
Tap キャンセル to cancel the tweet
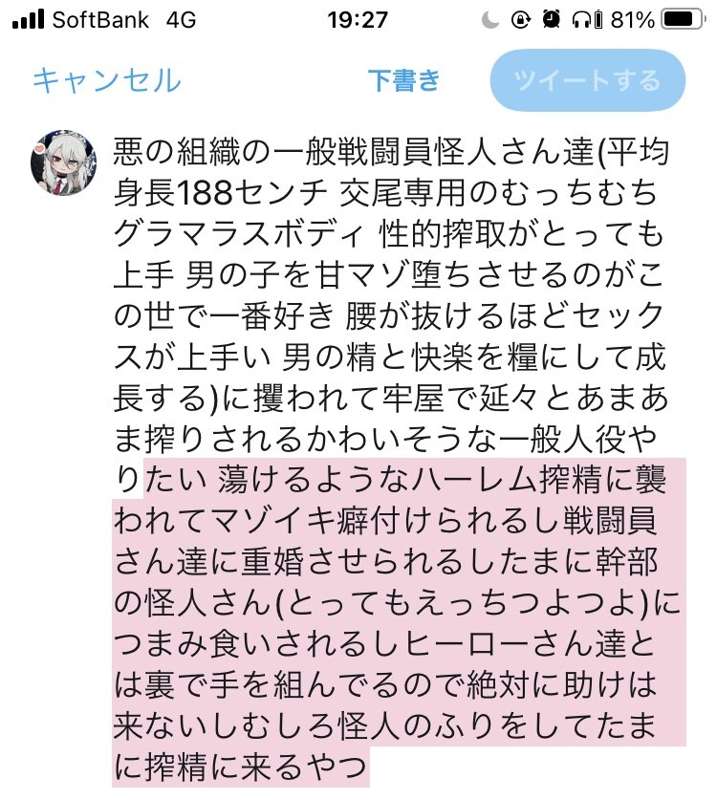(106, 80)
